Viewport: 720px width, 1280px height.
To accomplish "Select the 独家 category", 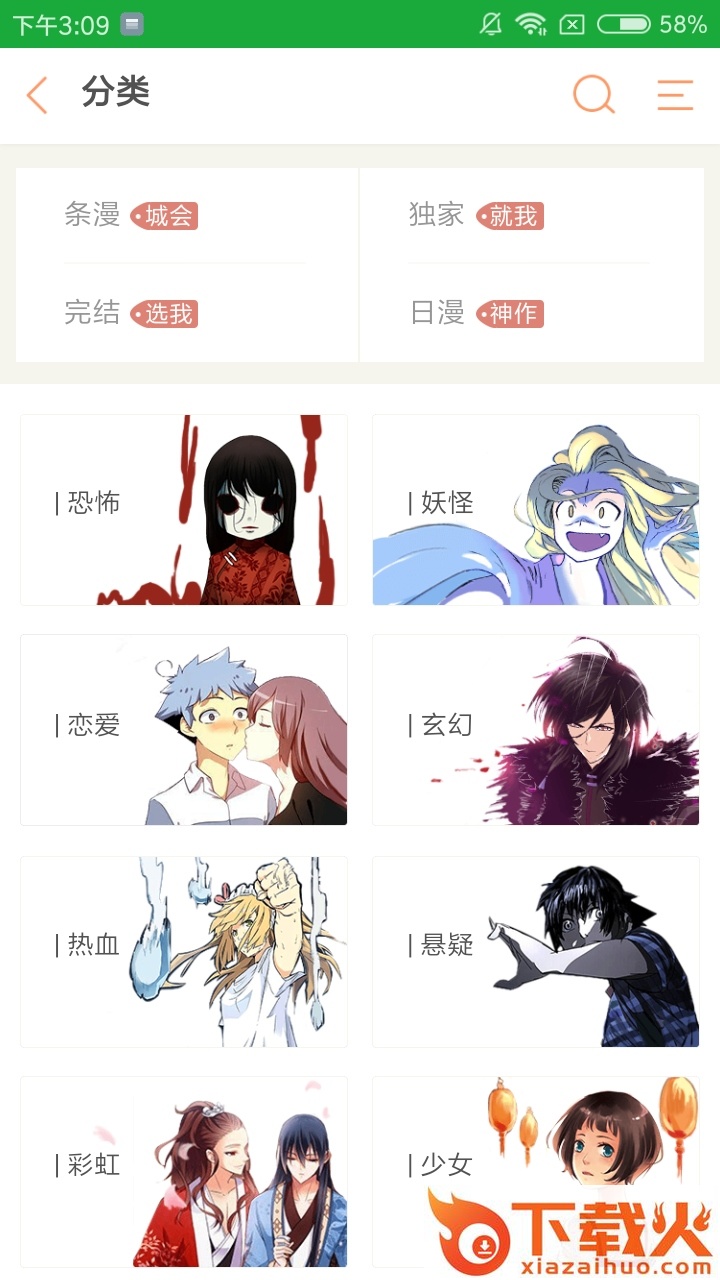I will pos(475,215).
